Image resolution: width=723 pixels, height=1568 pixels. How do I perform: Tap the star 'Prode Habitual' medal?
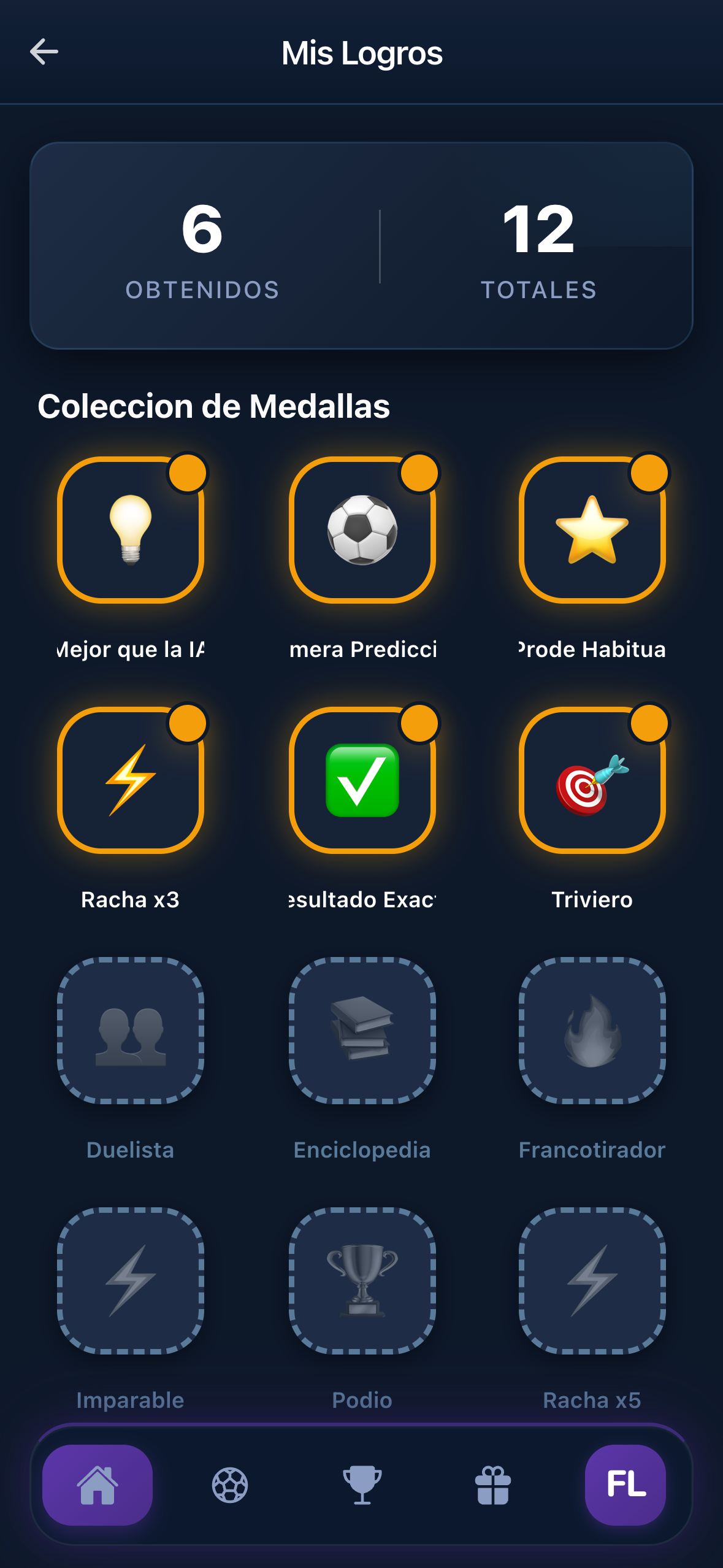pos(592,532)
